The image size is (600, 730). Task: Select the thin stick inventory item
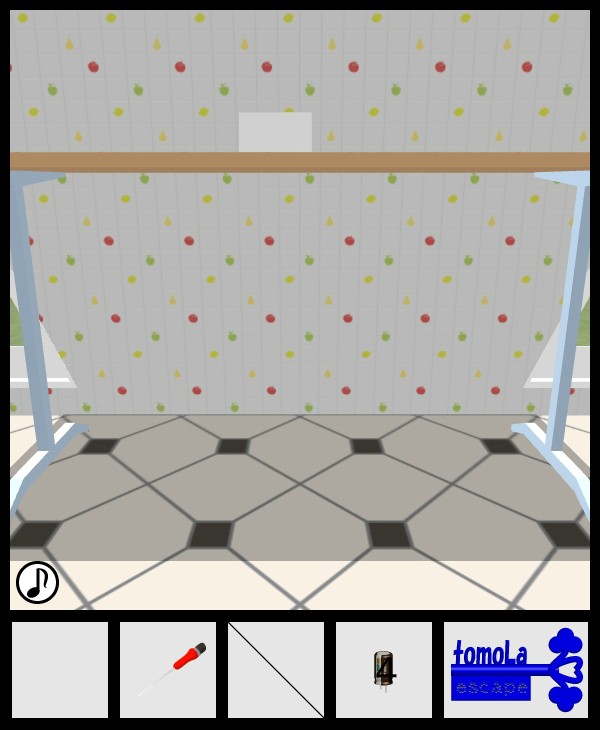click(x=276, y=670)
